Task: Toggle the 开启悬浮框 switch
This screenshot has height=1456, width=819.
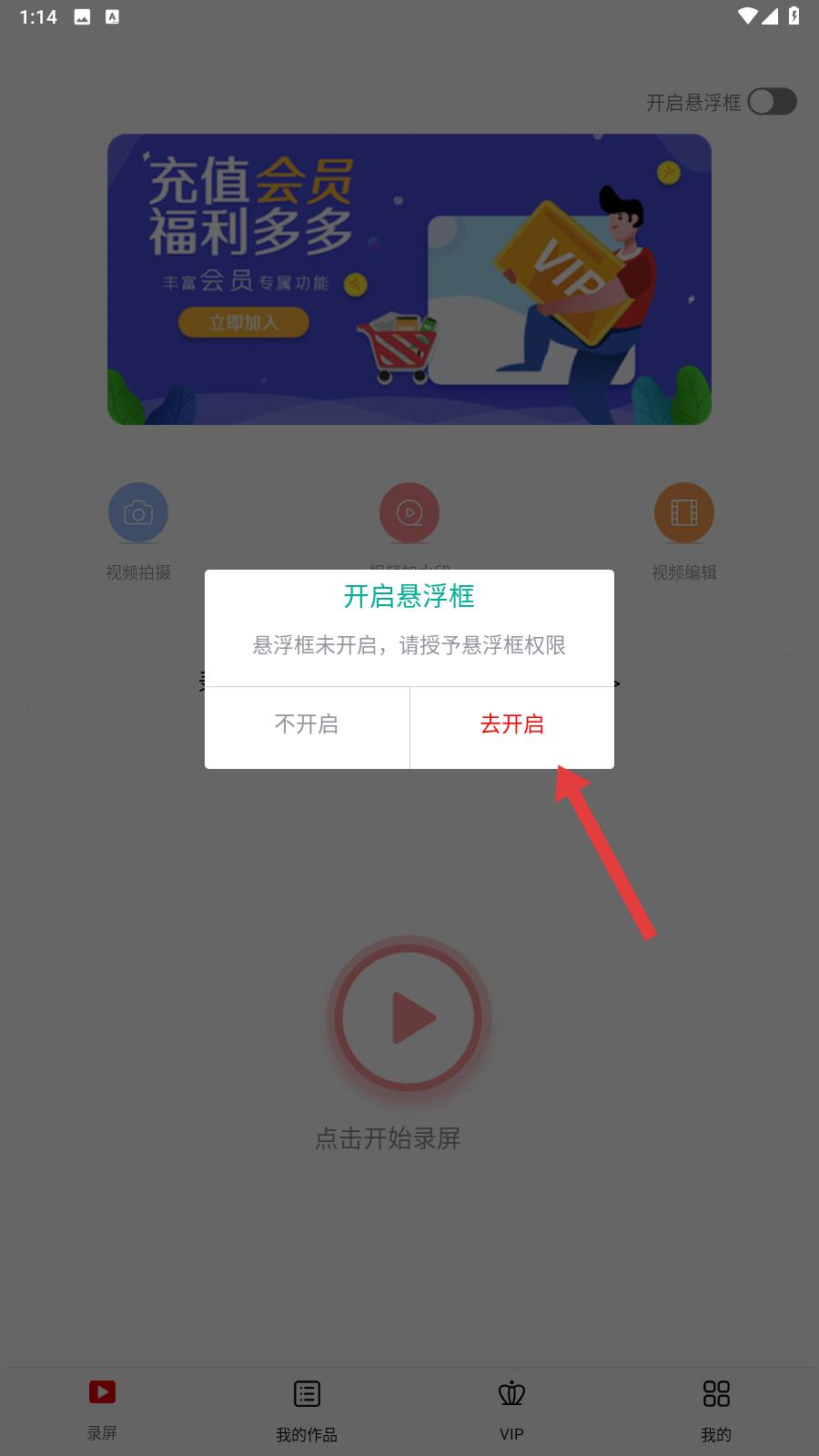Action: 772,102
